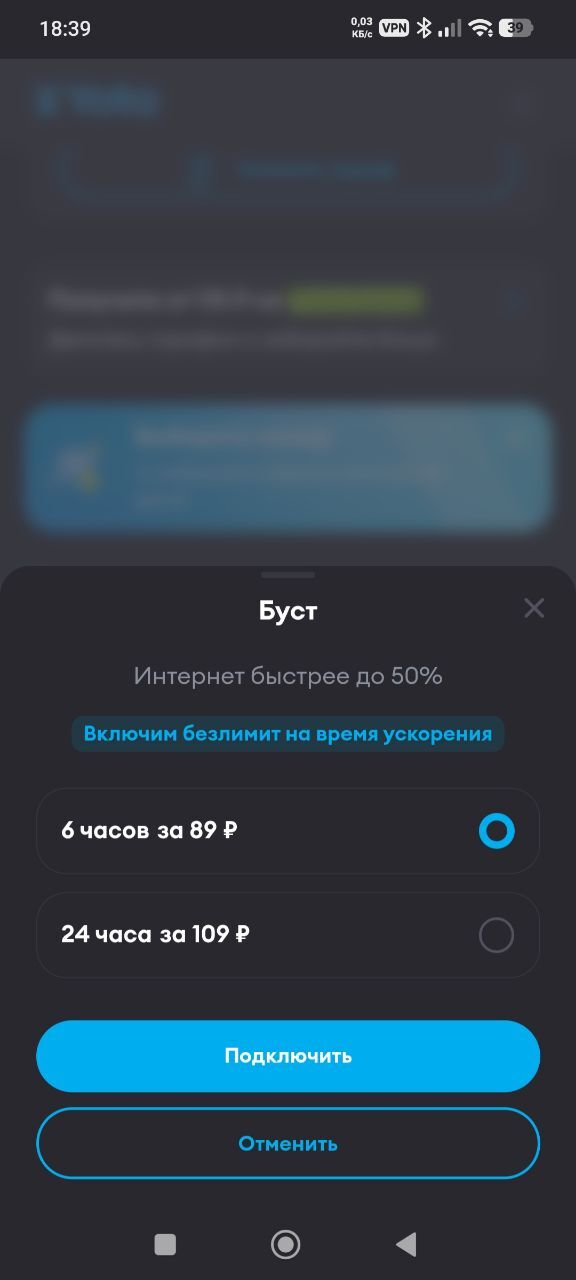Go back using the system back button
This screenshot has width=576, height=1280.
click(406, 1244)
